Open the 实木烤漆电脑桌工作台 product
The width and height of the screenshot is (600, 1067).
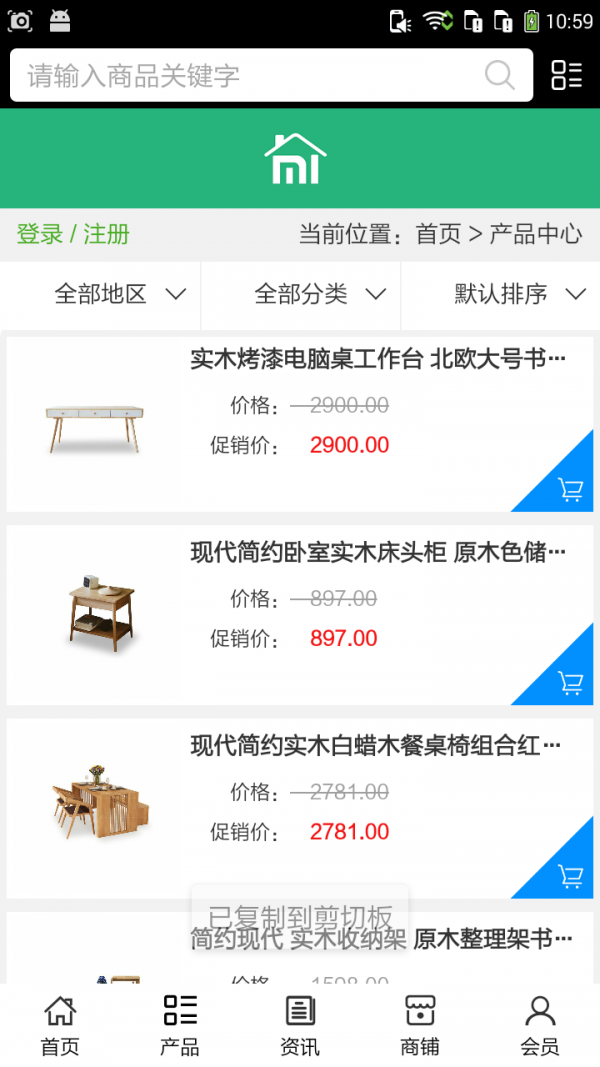(378, 359)
